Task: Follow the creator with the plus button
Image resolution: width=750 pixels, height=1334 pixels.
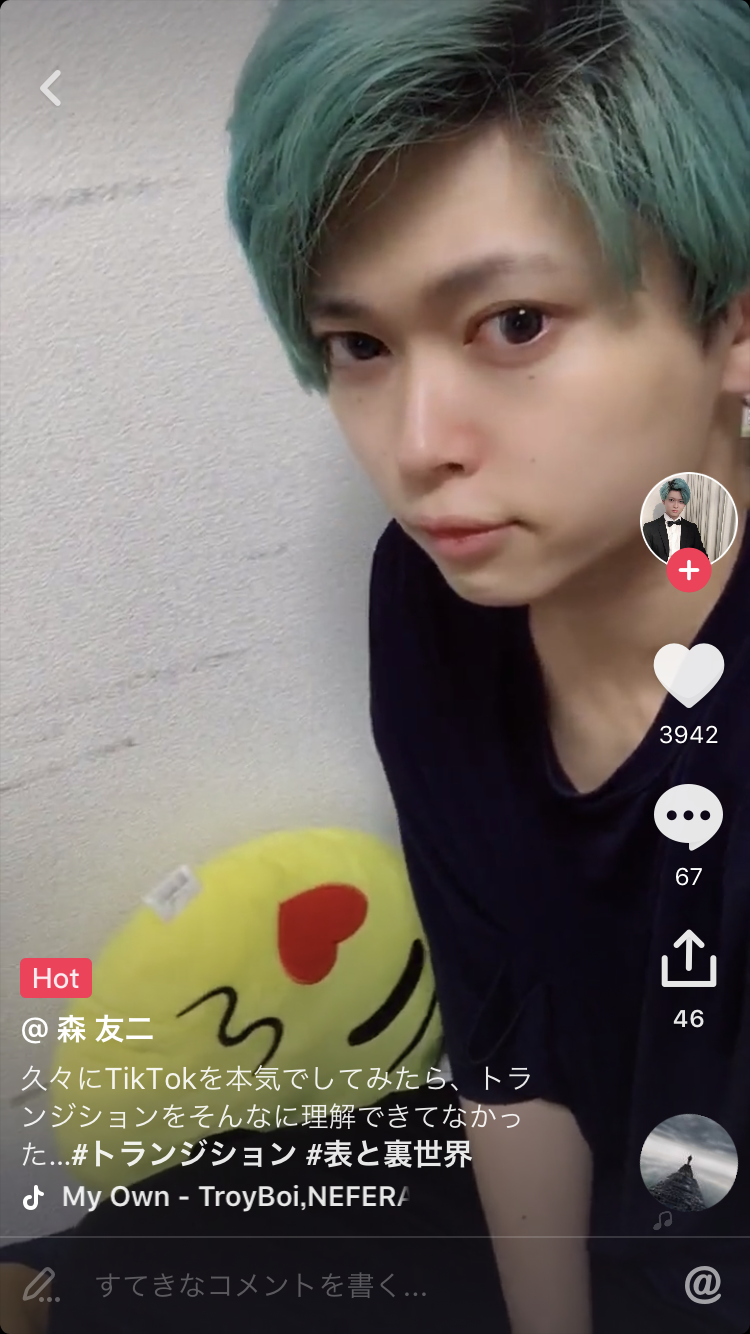Action: (x=689, y=571)
